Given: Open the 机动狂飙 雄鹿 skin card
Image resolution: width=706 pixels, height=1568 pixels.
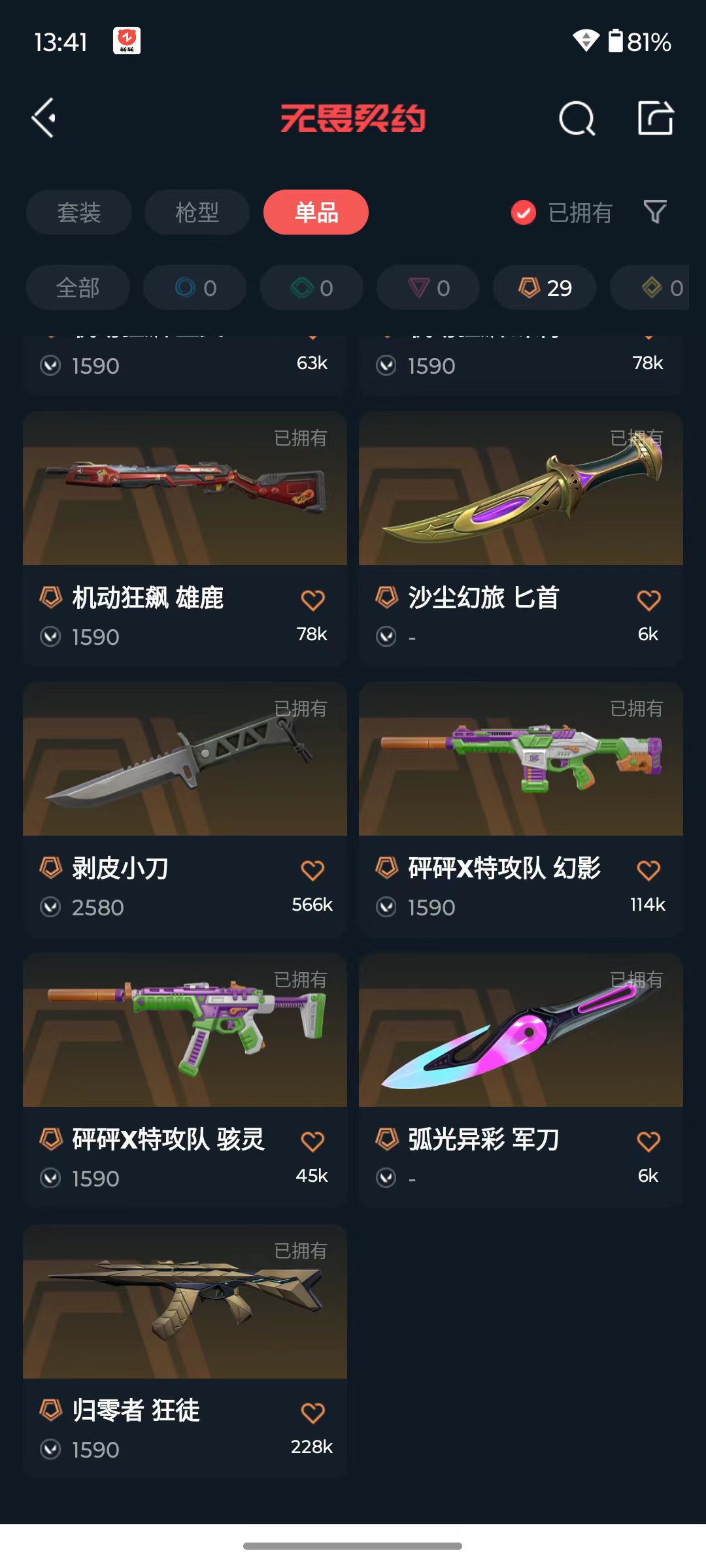Looking at the screenshot, I should (x=185, y=538).
